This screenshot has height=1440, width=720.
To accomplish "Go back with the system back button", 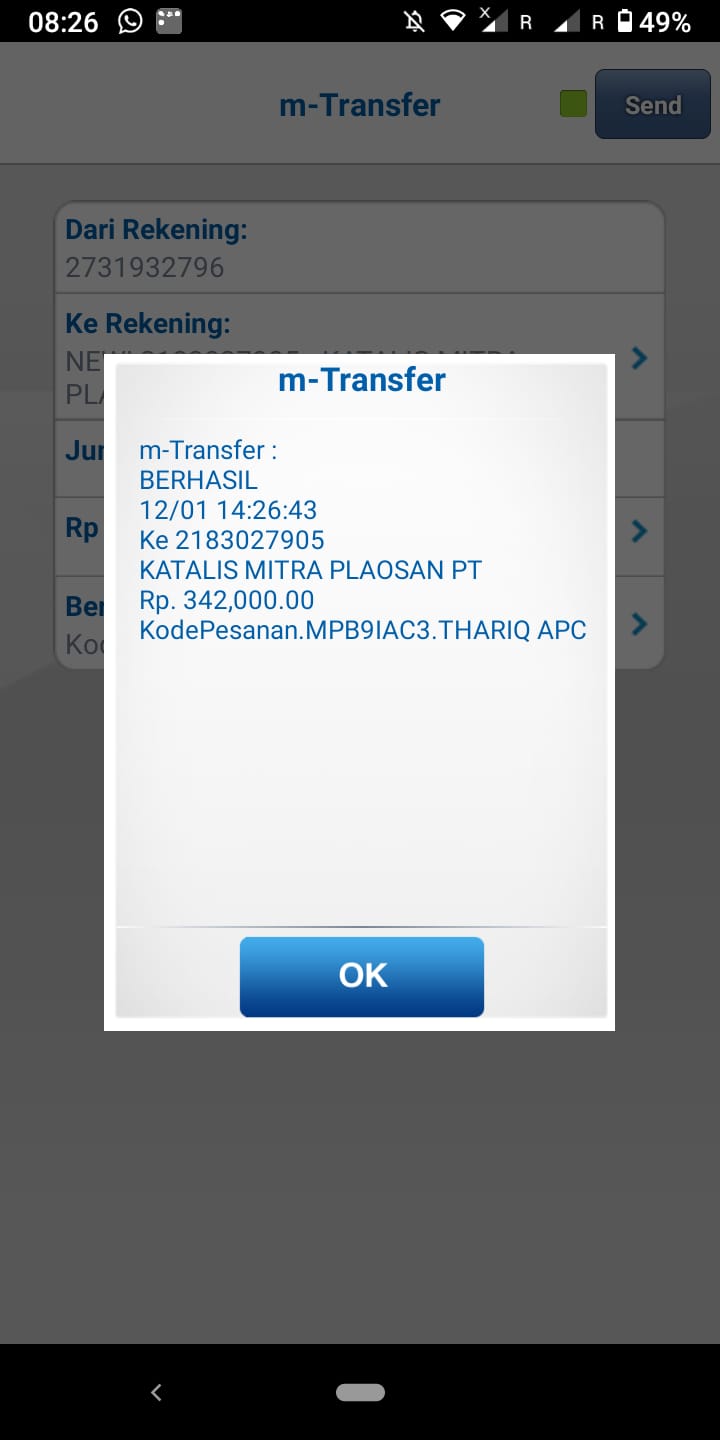I will [x=156, y=1392].
